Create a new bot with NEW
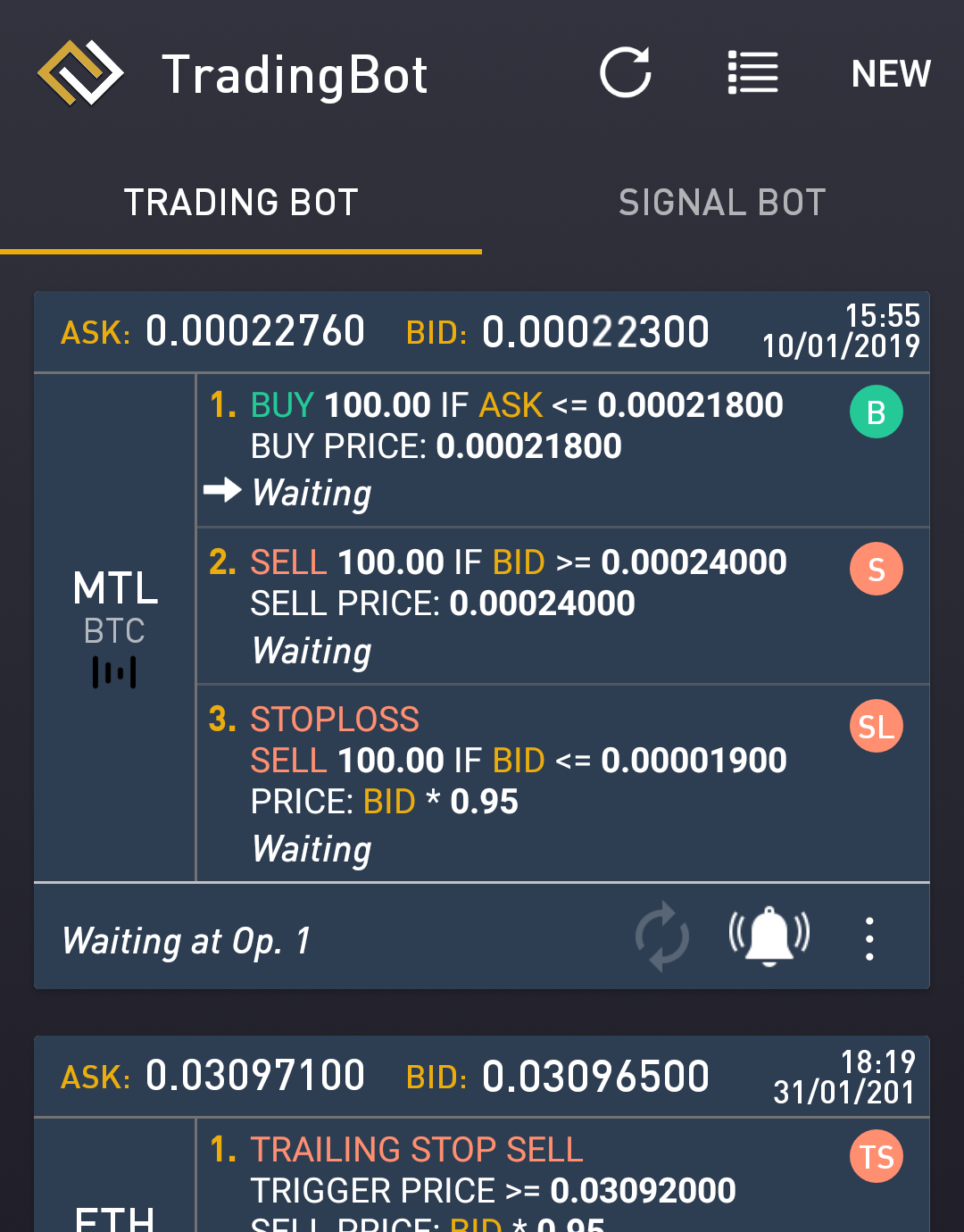This screenshot has width=964, height=1232. tap(891, 73)
